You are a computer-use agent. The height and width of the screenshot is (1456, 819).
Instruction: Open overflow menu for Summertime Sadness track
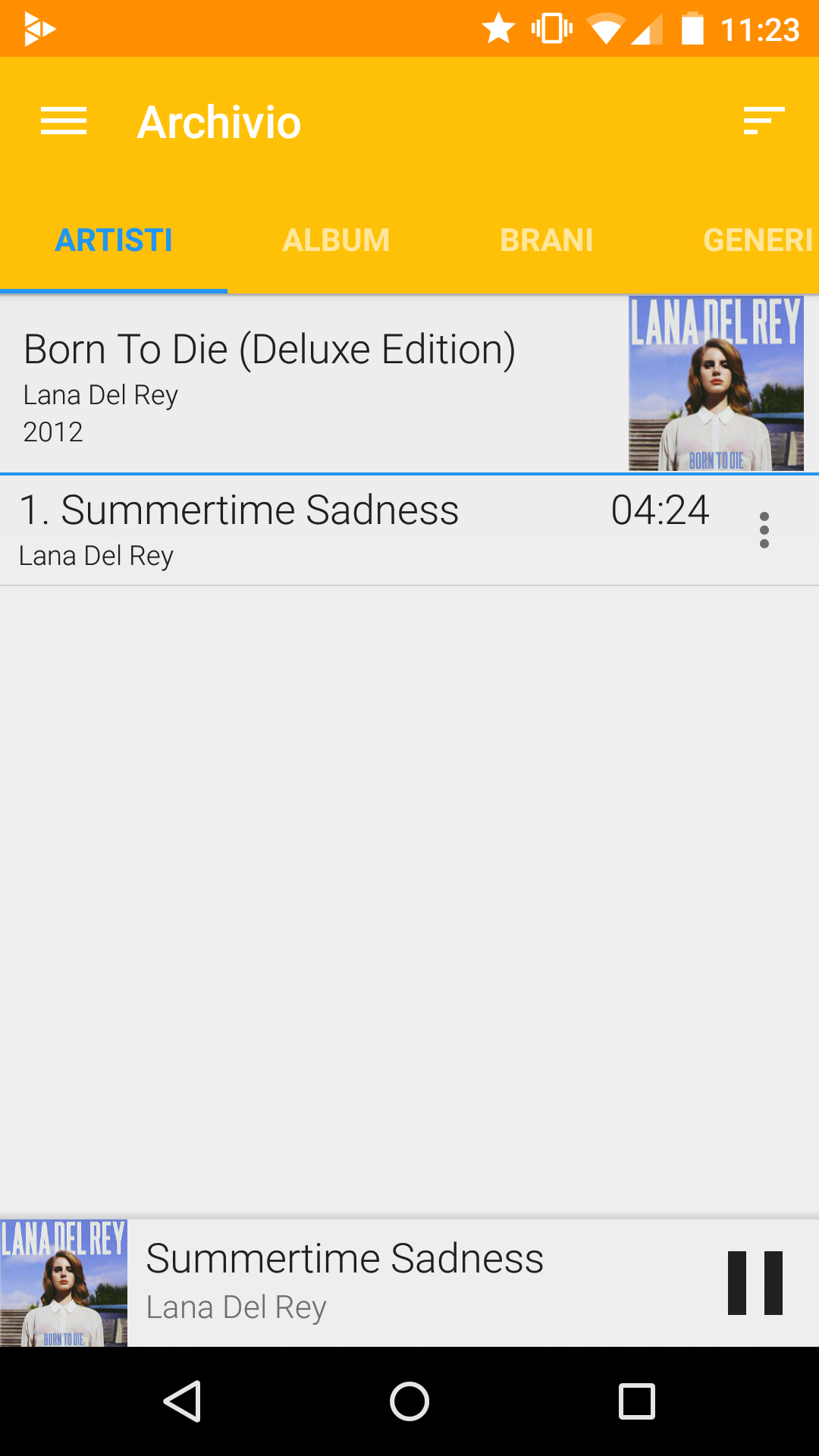[764, 529]
